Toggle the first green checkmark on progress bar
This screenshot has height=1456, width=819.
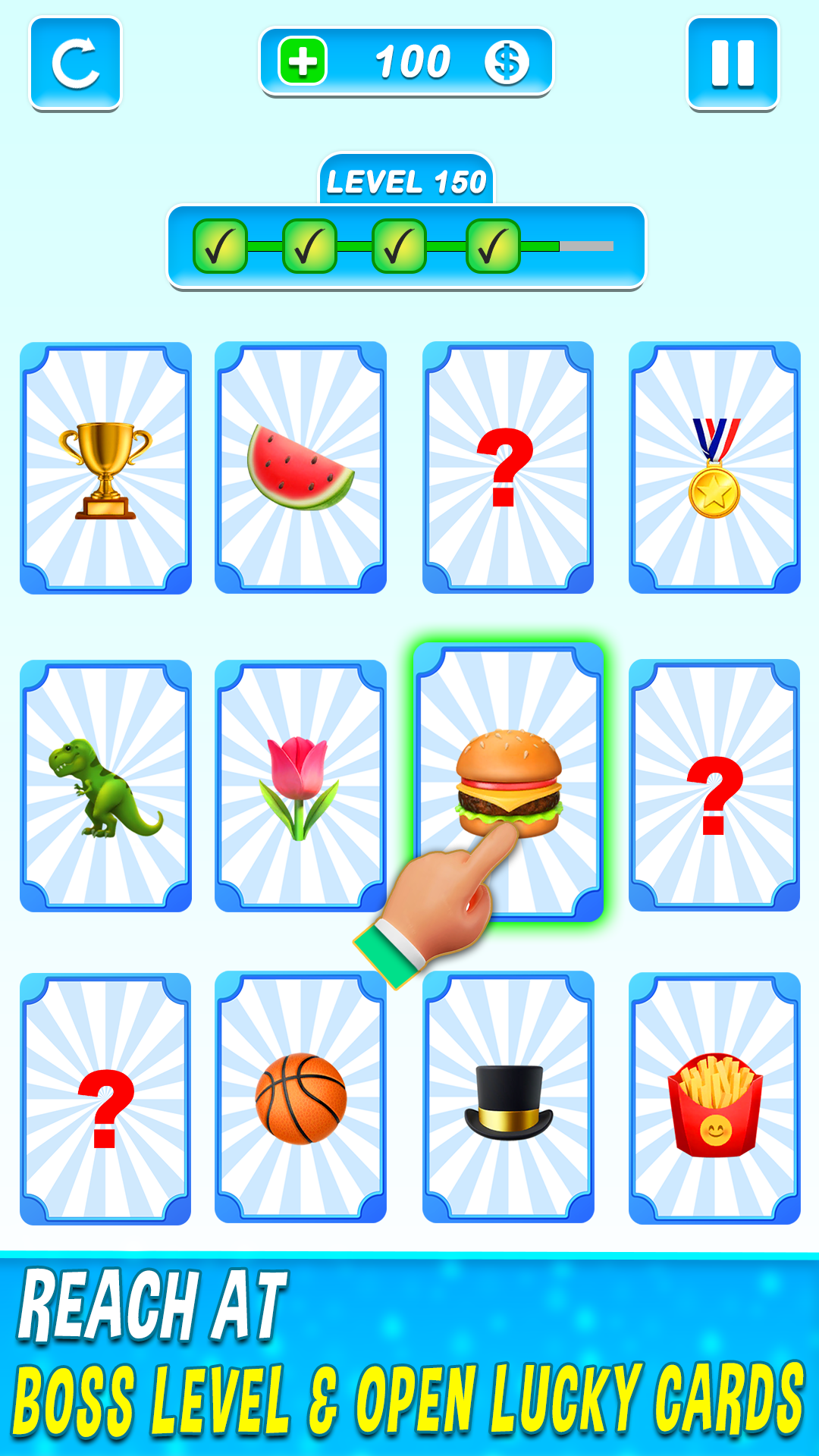218,245
